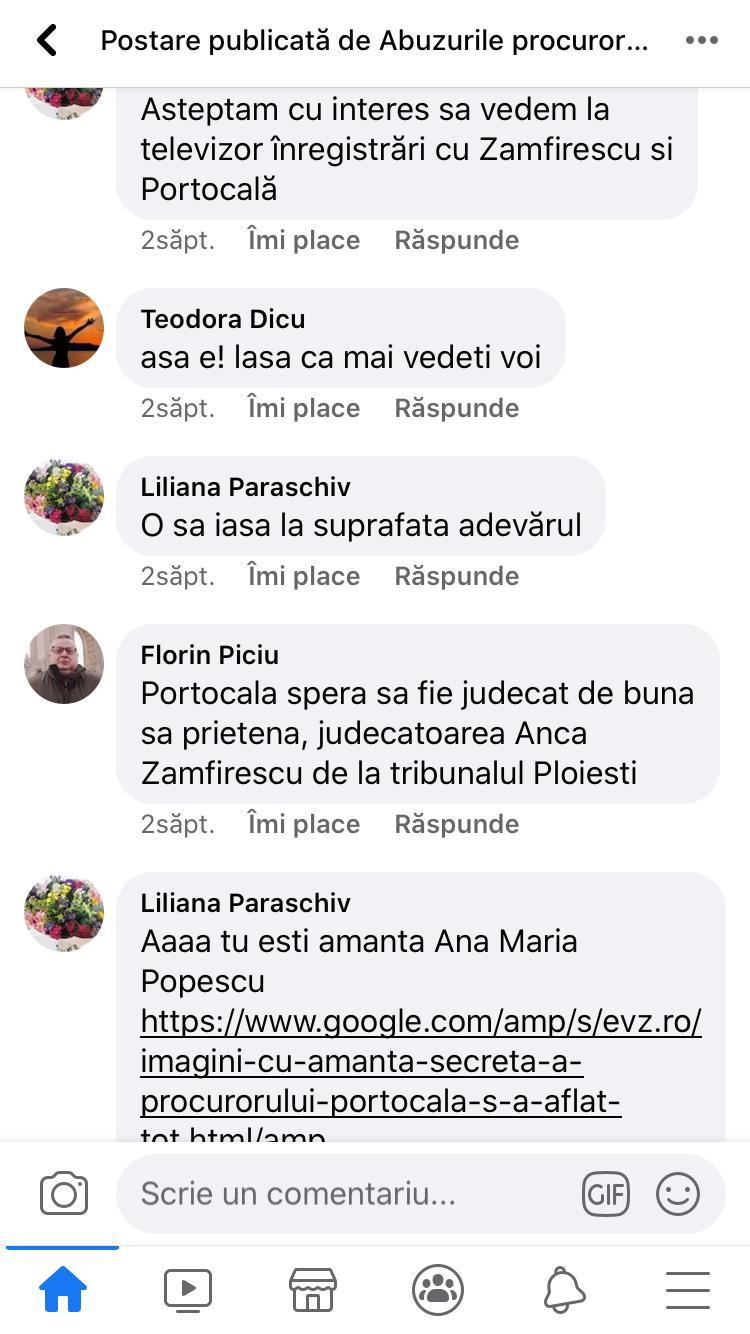Image resolution: width=750 pixels, height=1334 pixels.
Task: Go to the Home feed tab
Action: point(62,1290)
